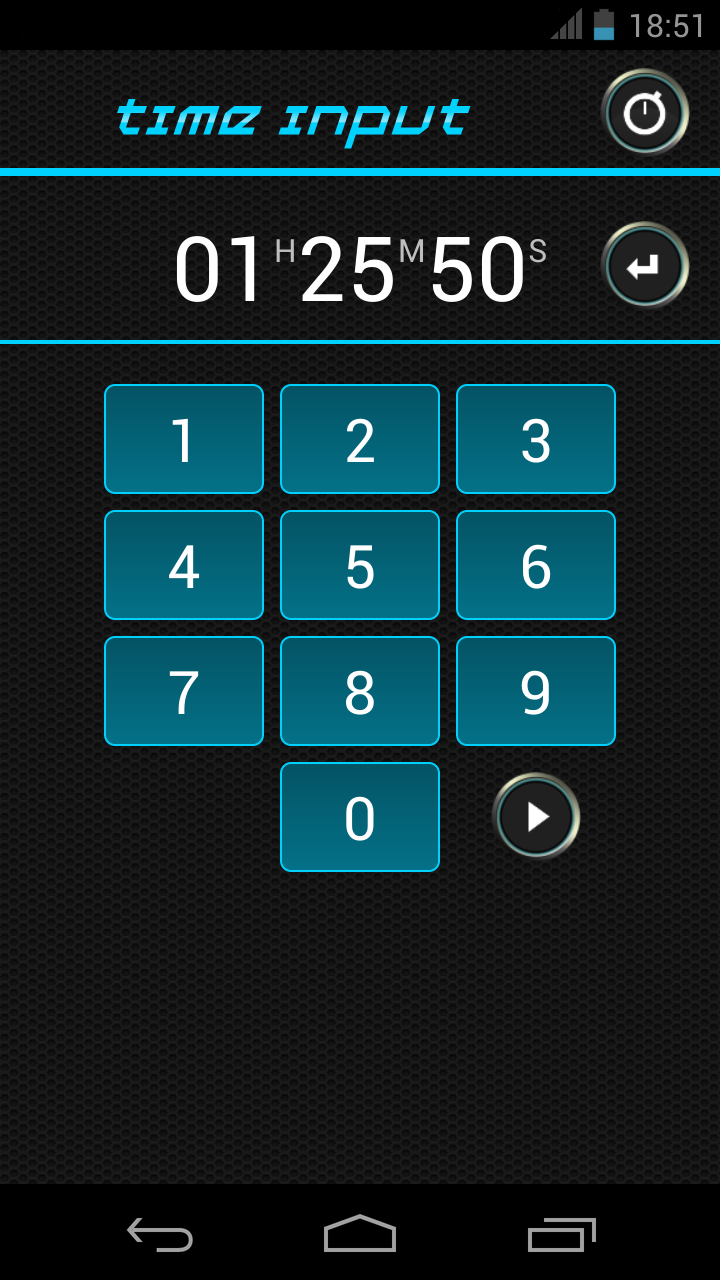Enter digit 6
This screenshot has height=1280, width=720.
click(x=536, y=565)
